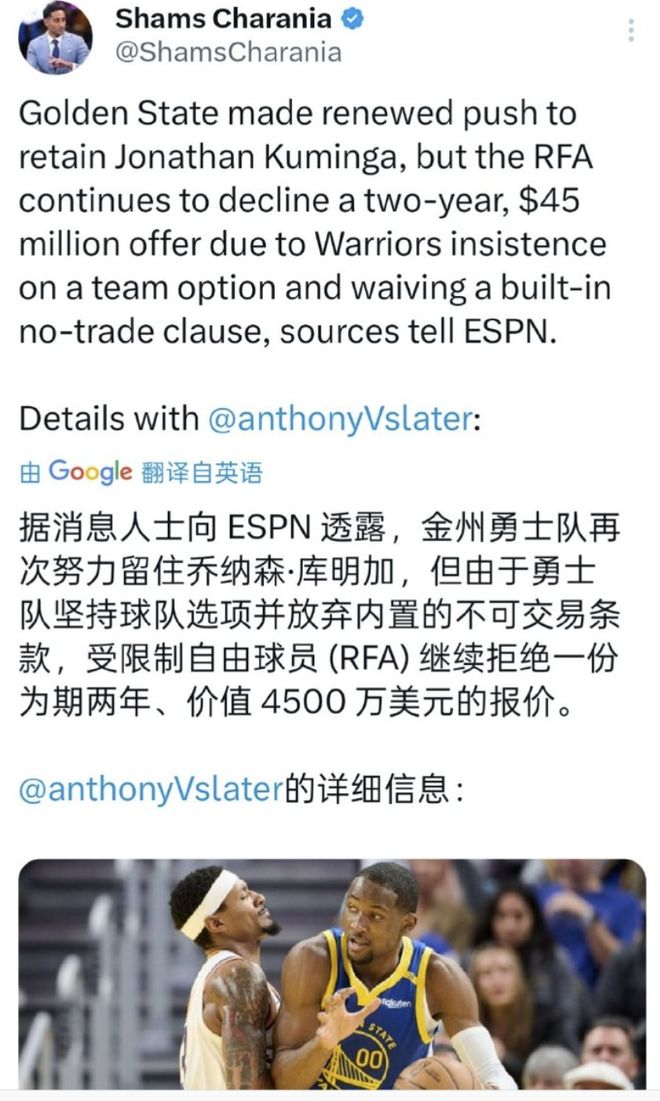Open Shams Charania's profile picture

(x=55, y=38)
